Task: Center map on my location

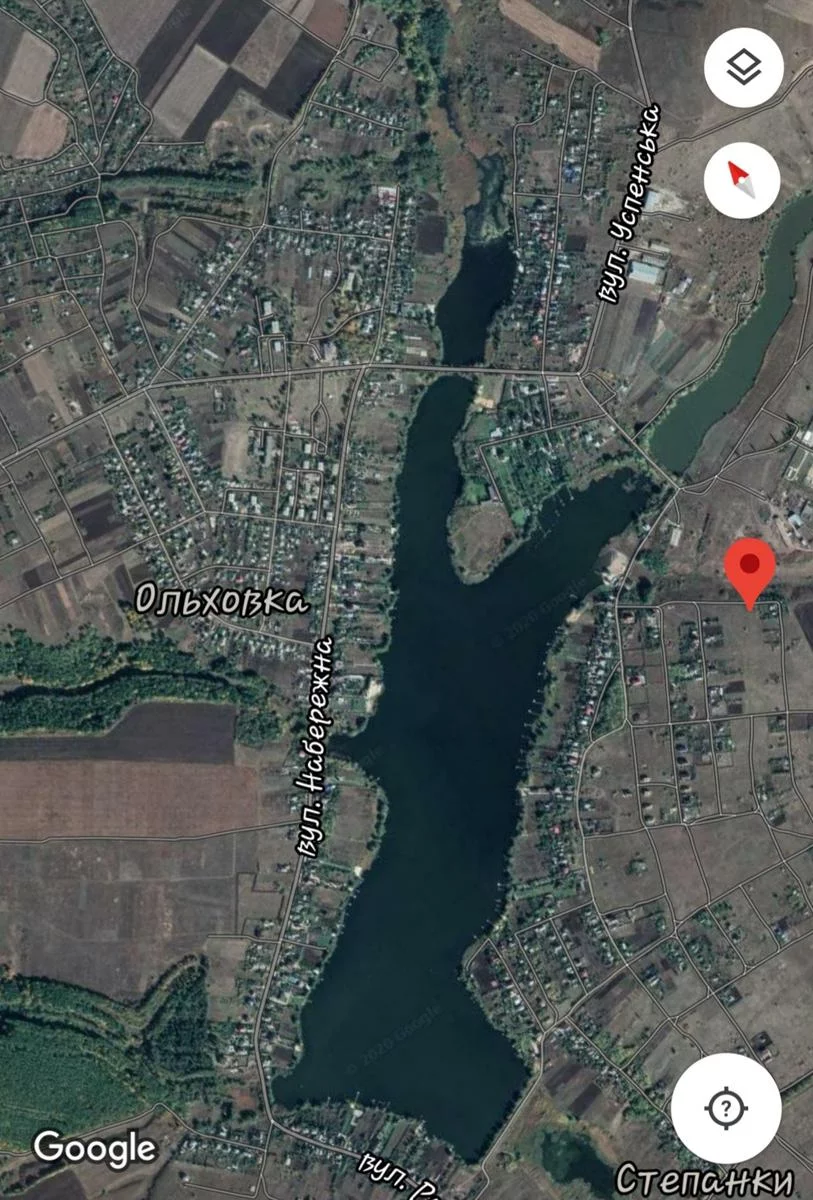Action: pyautogui.click(x=726, y=1107)
